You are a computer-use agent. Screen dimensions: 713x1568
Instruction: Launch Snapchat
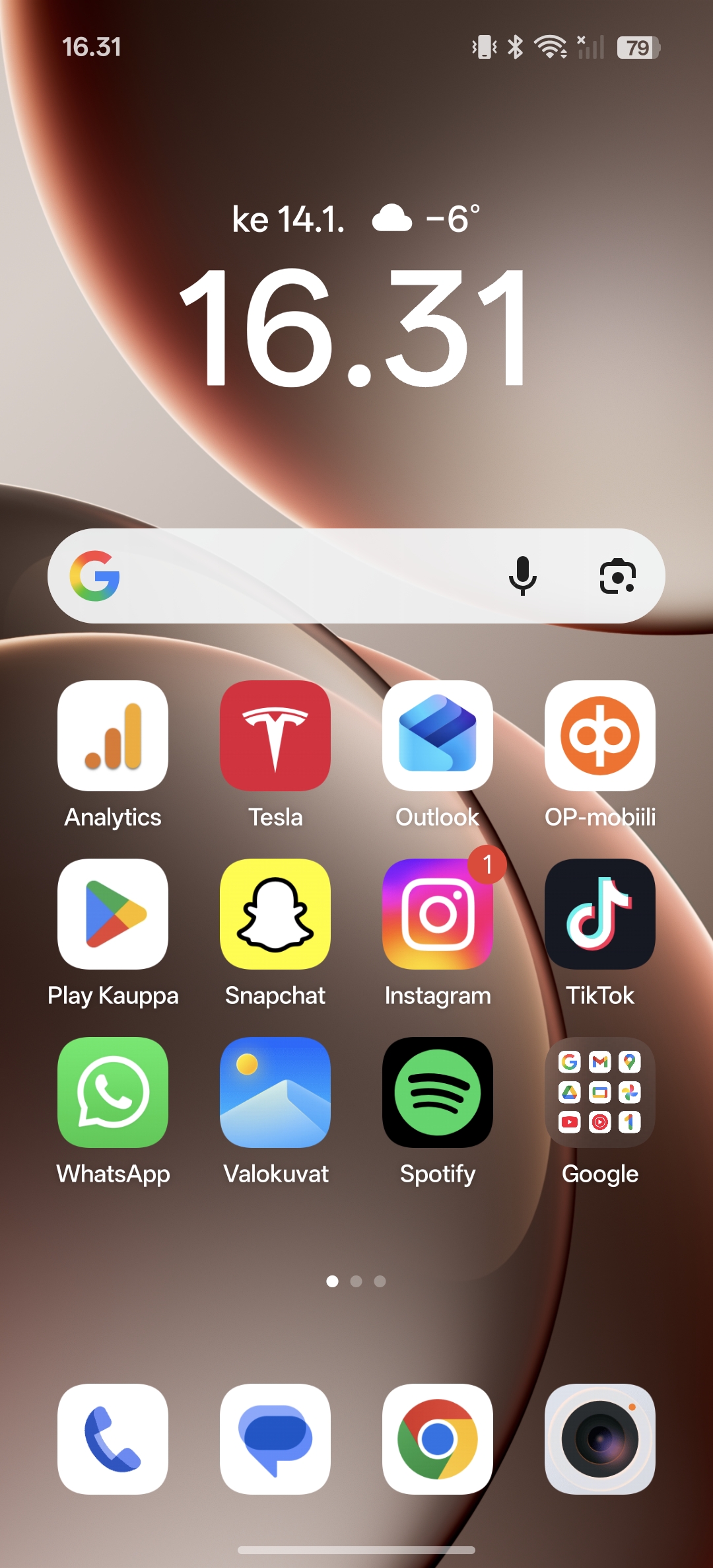(275, 914)
